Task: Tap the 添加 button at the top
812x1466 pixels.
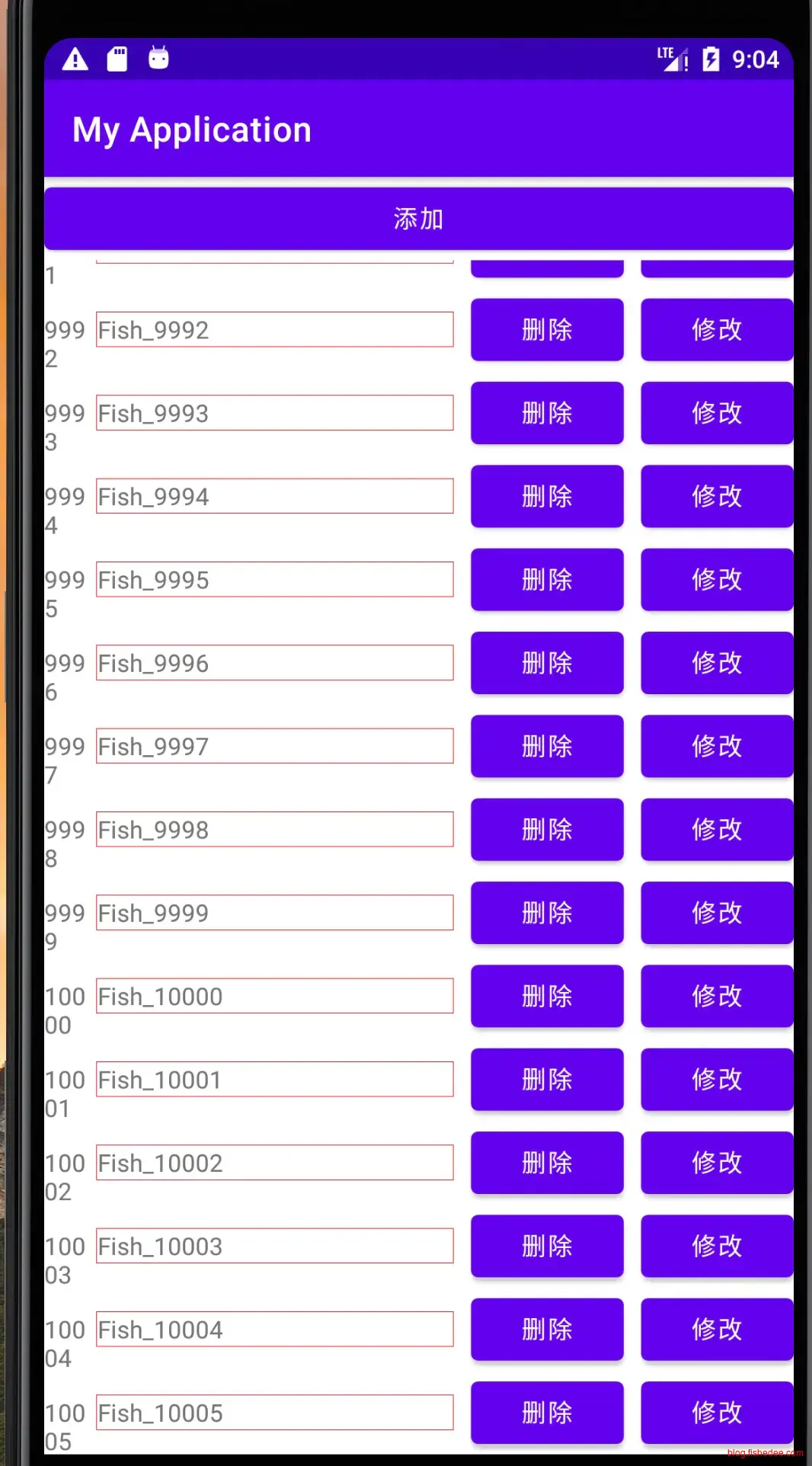Action: [418, 219]
